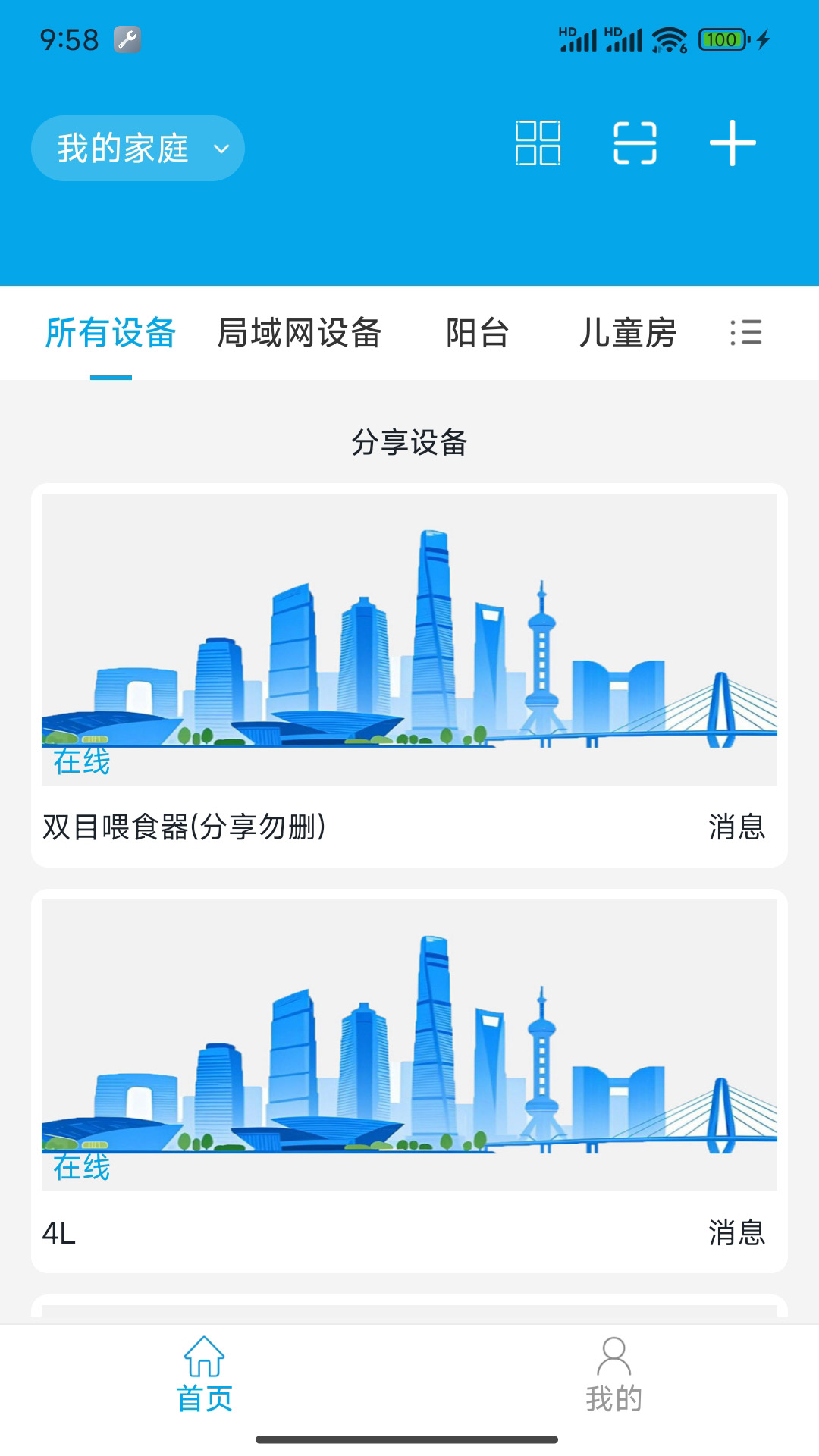Open the room list management icon
The width and height of the screenshot is (819, 1456).
point(746,334)
